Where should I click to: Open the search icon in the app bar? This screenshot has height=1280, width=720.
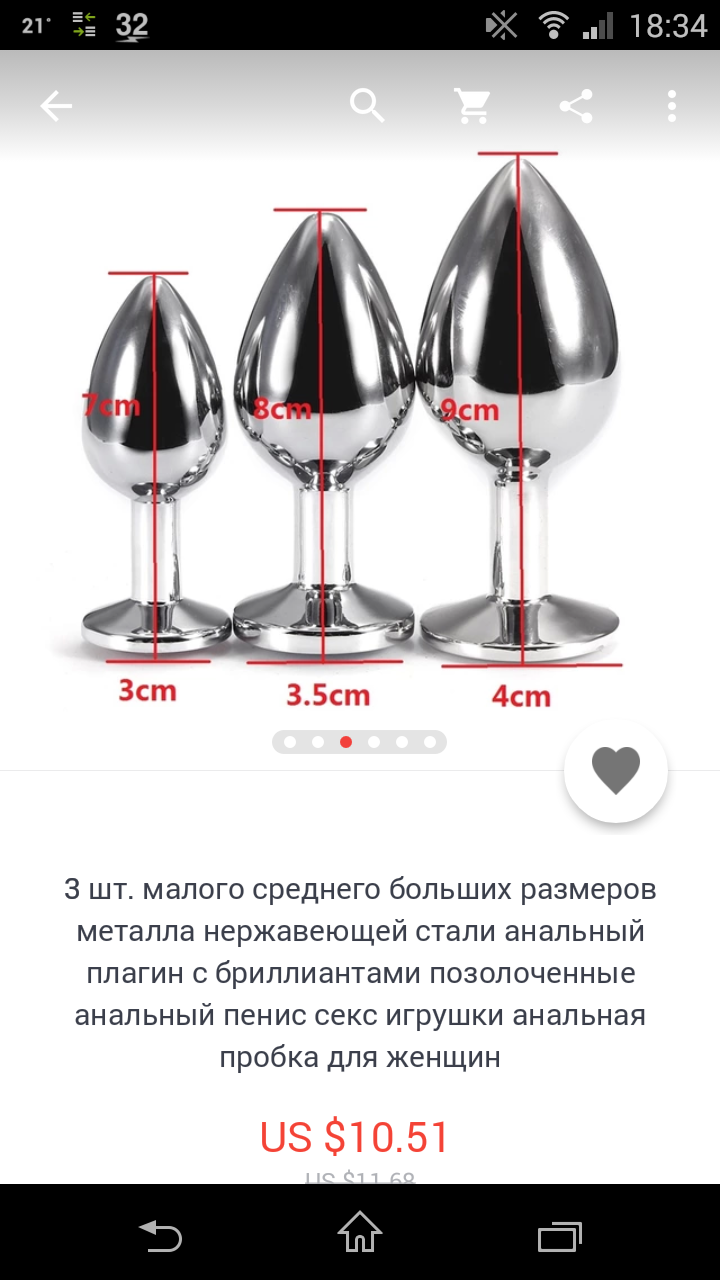point(367,105)
